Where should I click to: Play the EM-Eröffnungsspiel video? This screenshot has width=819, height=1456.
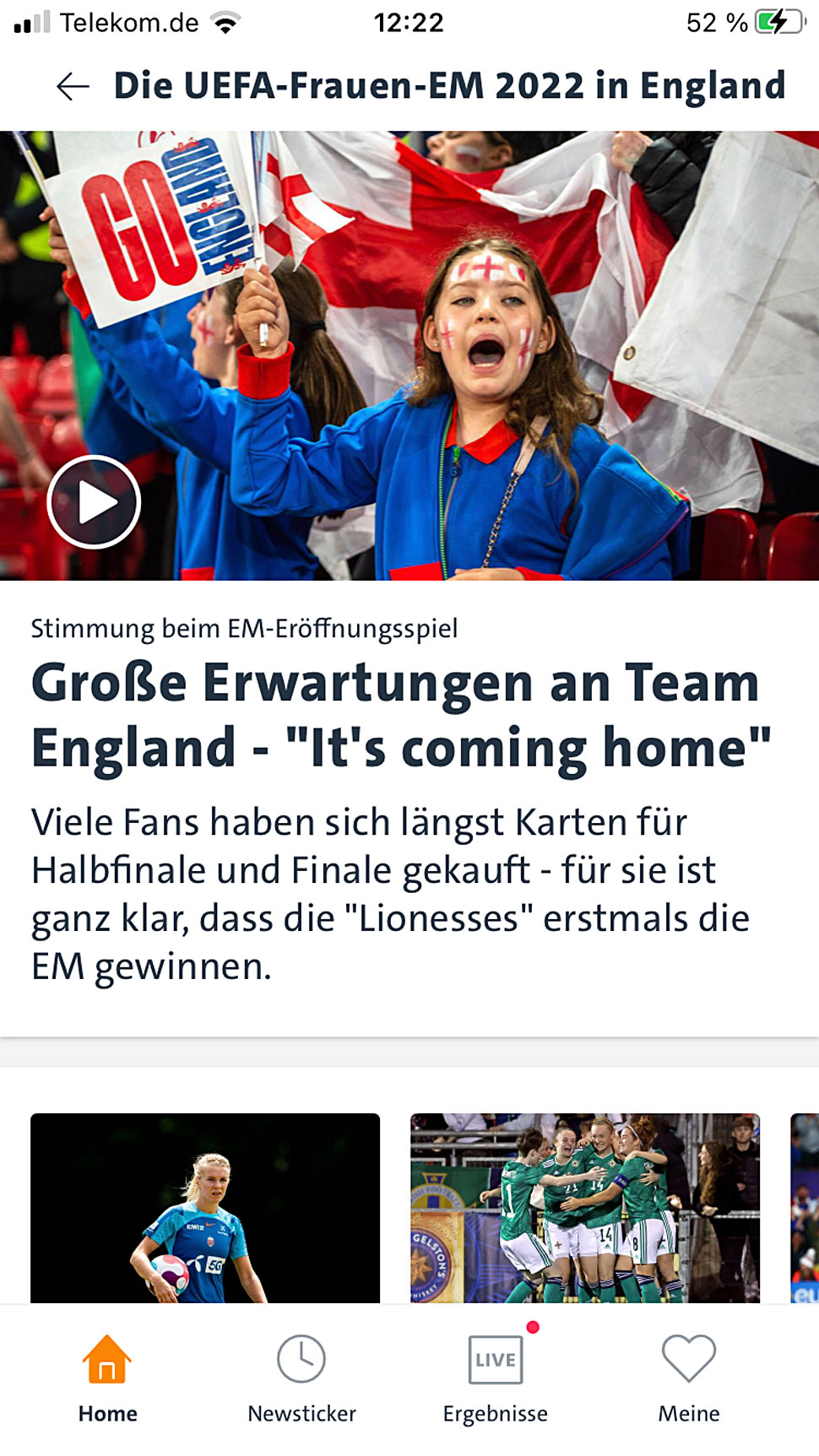(x=94, y=502)
